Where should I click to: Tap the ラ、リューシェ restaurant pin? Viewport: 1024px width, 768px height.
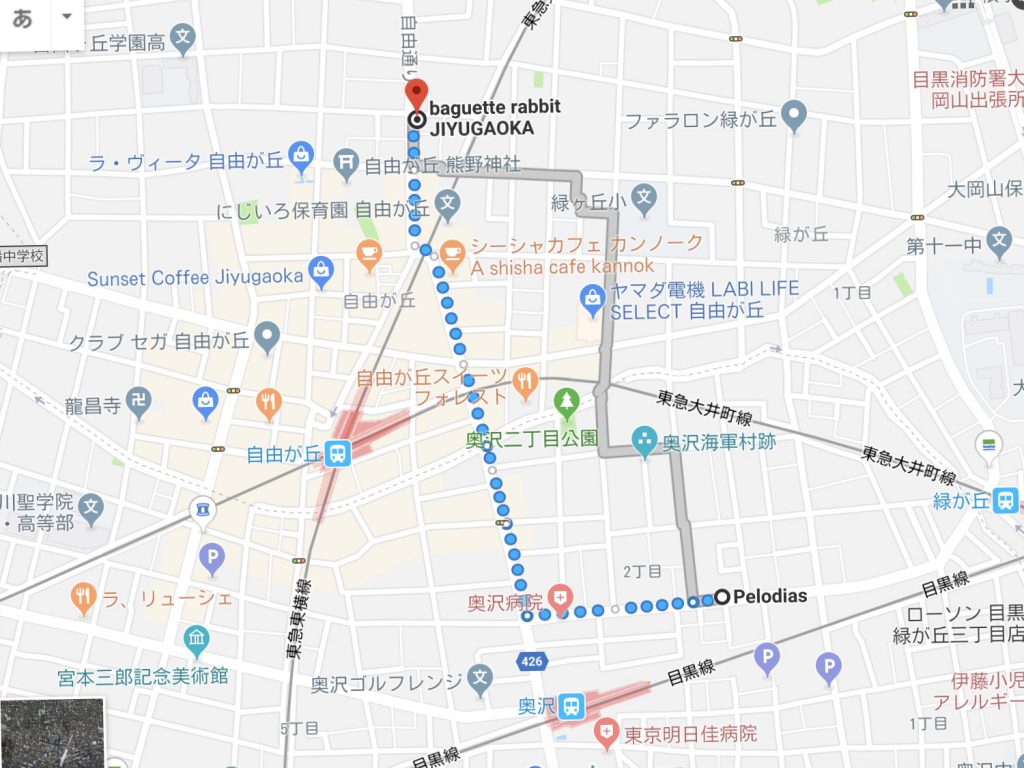tap(84, 598)
